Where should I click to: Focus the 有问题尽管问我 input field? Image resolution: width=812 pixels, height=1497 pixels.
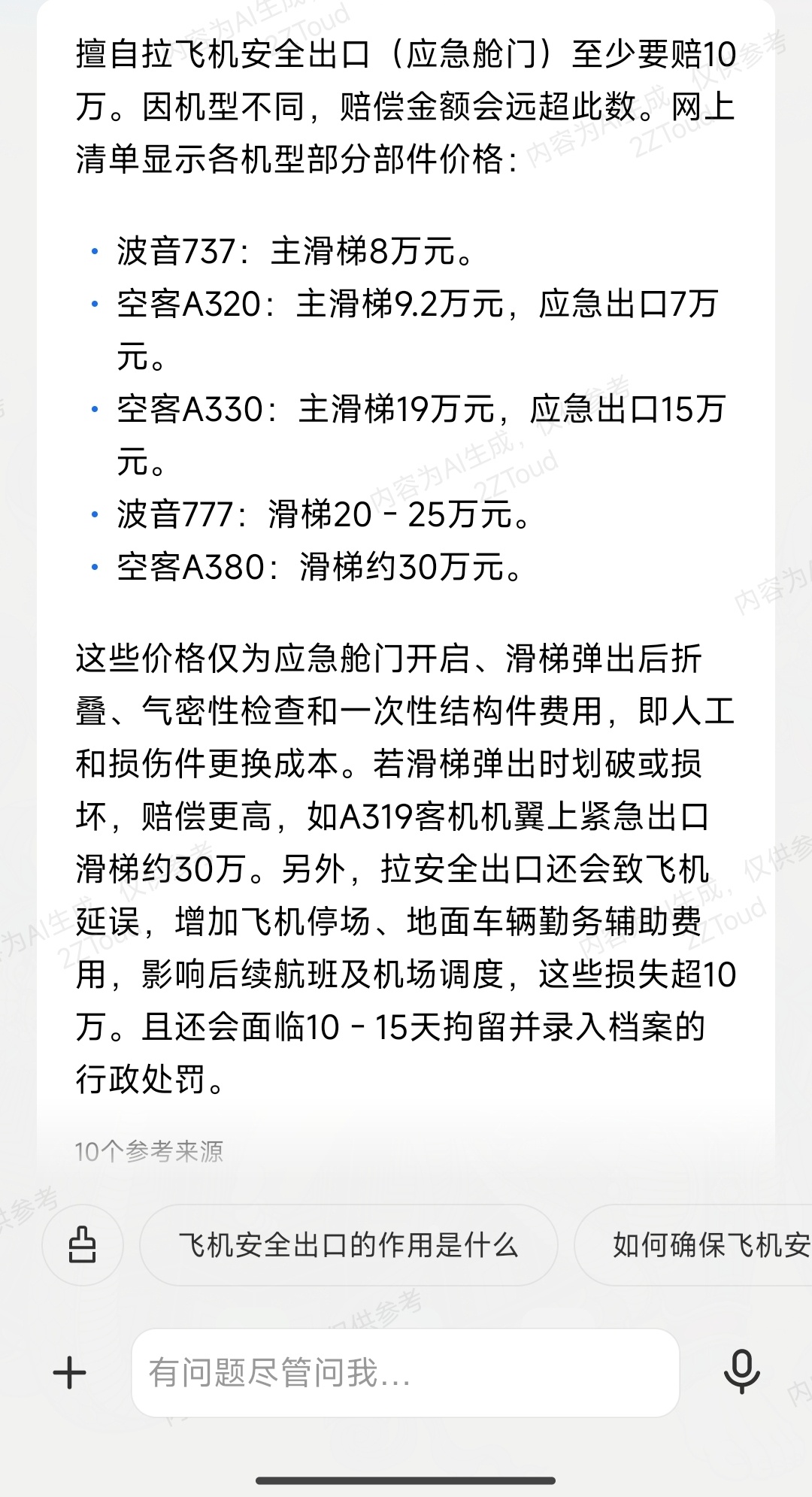pos(405,1372)
